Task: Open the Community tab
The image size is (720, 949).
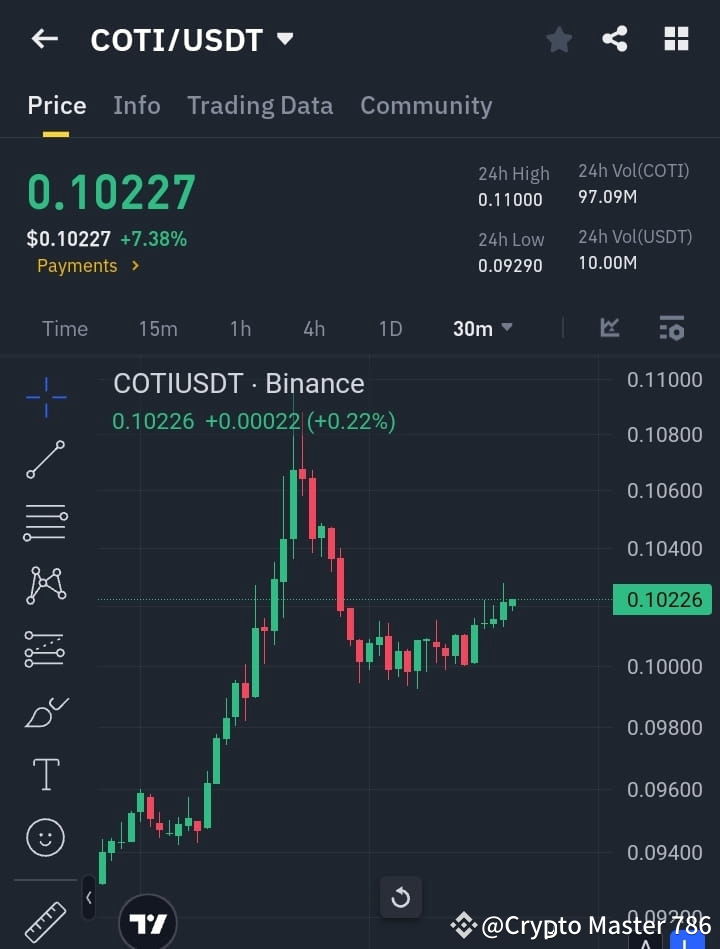Action: pos(426,105)
